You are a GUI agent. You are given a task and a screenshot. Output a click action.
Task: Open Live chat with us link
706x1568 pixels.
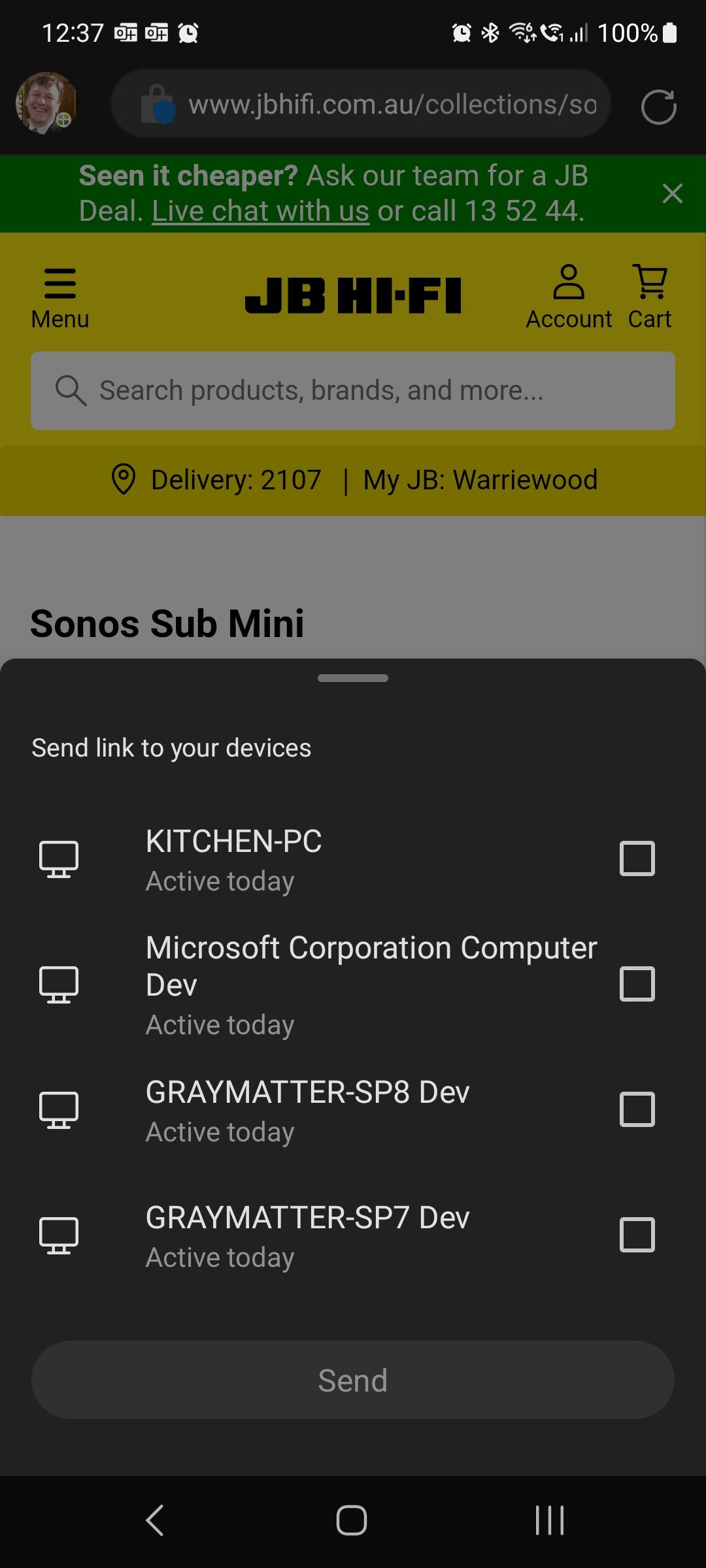pos(261,211)
